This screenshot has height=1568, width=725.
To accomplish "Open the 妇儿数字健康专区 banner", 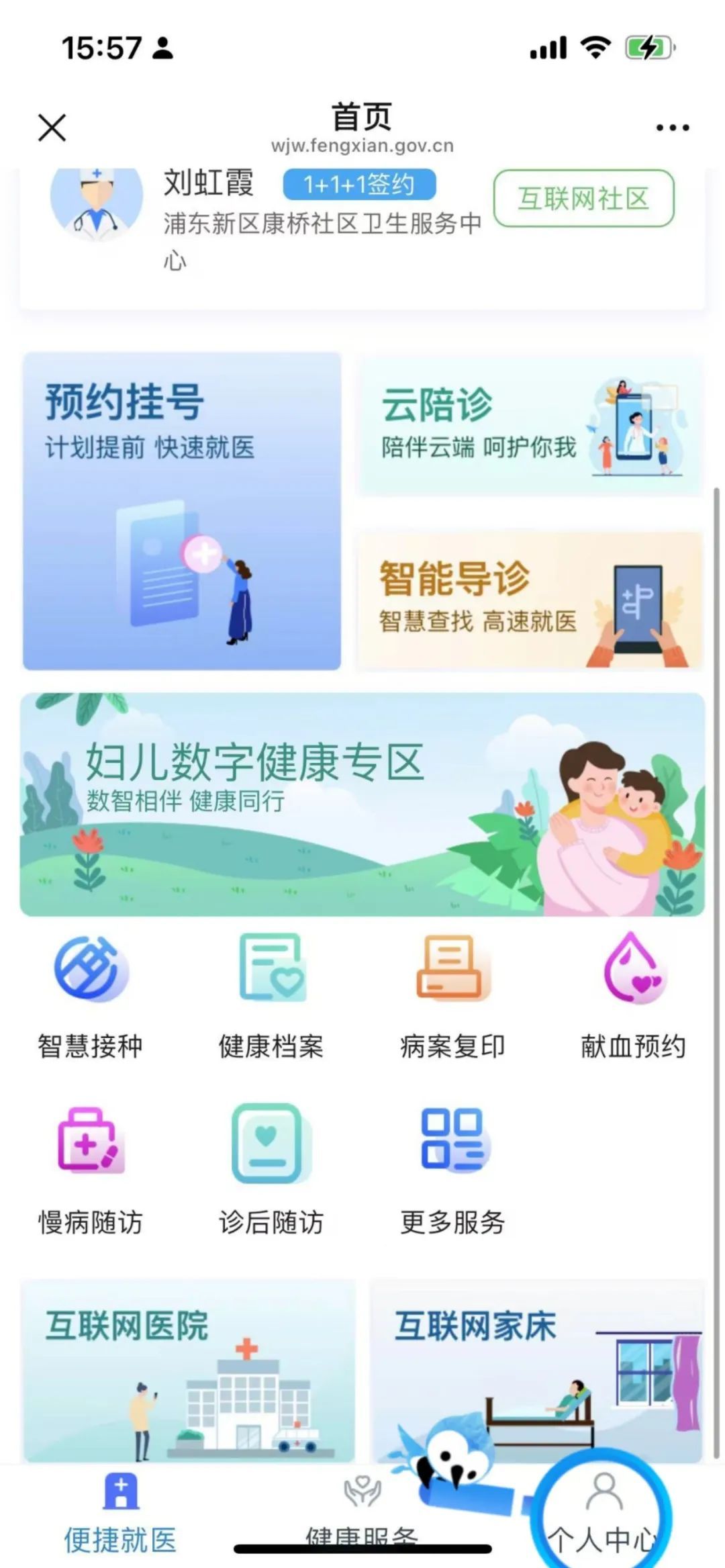I will pos(362,804).
